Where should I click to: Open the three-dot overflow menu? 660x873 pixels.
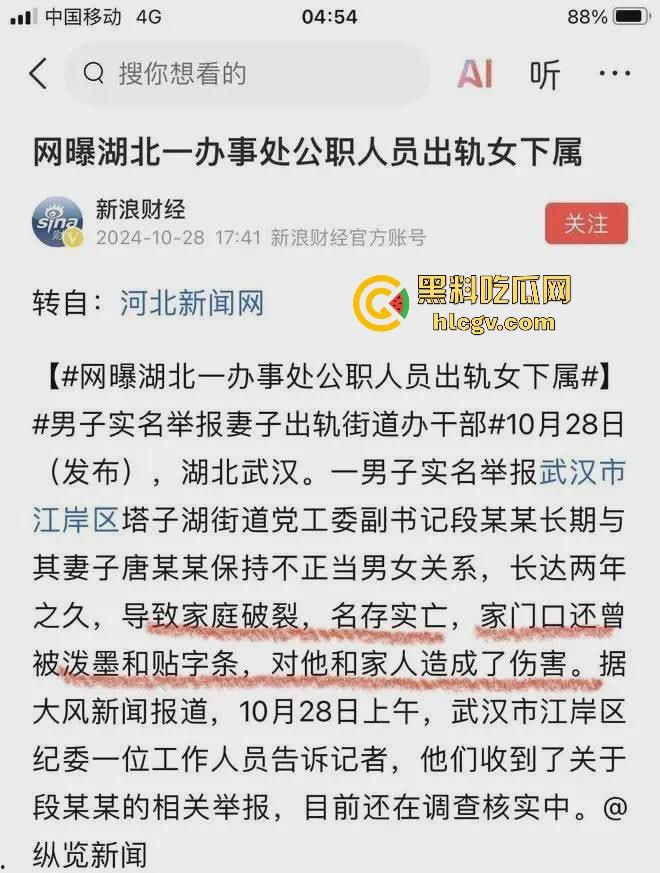pos(614,74)
